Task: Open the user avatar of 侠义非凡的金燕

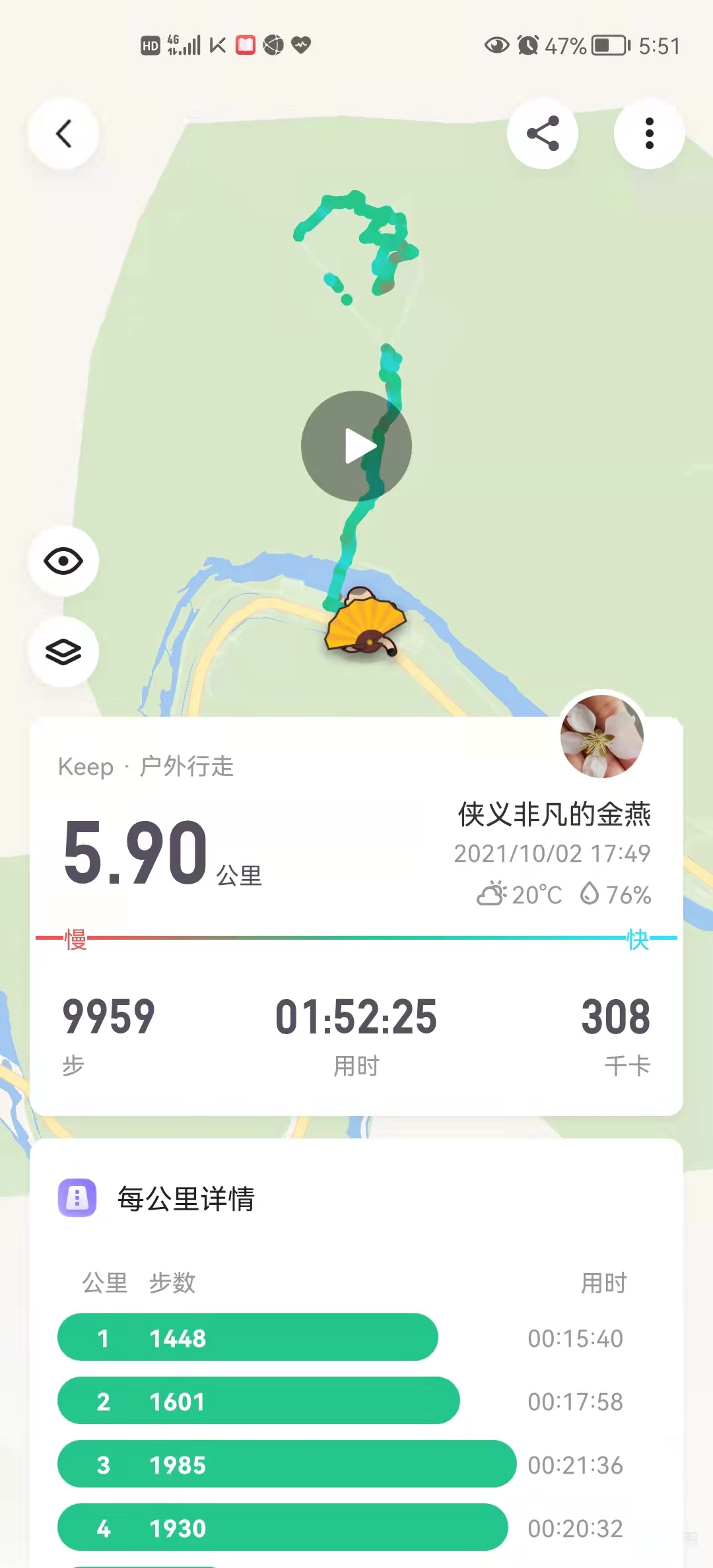Action: 601,735
